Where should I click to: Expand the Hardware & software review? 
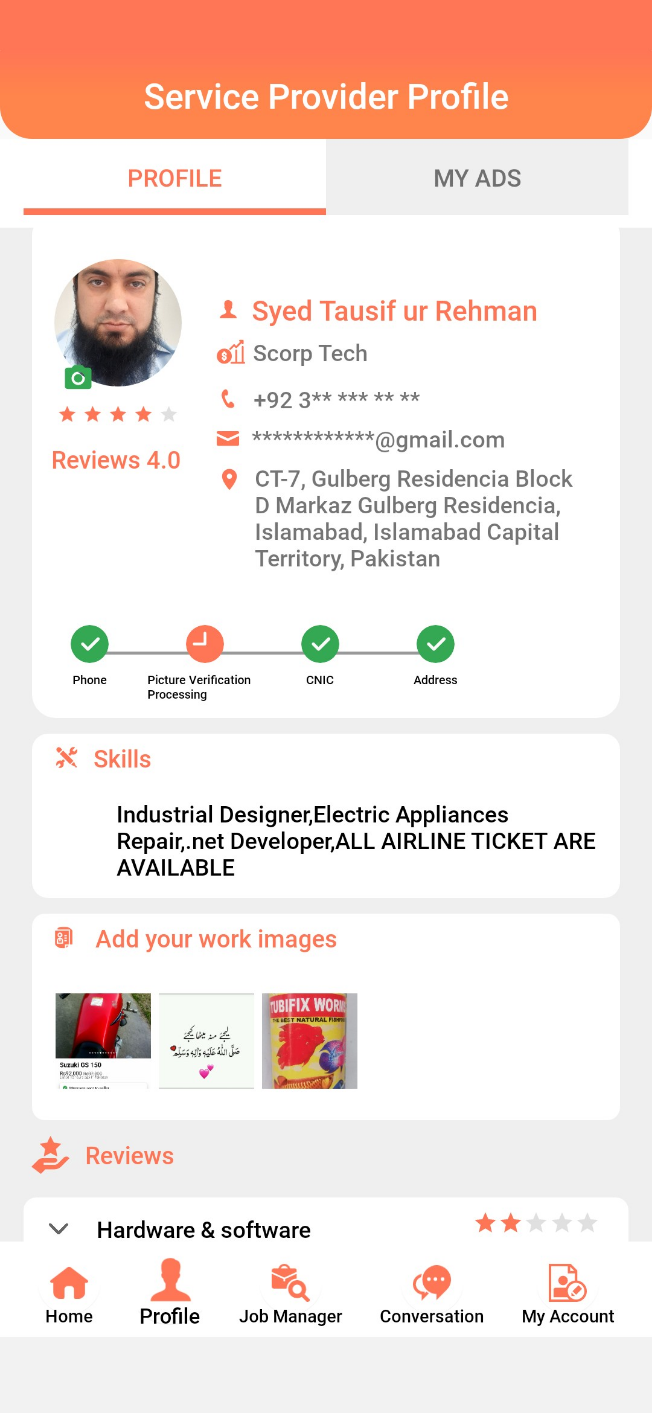[59, 1229]
